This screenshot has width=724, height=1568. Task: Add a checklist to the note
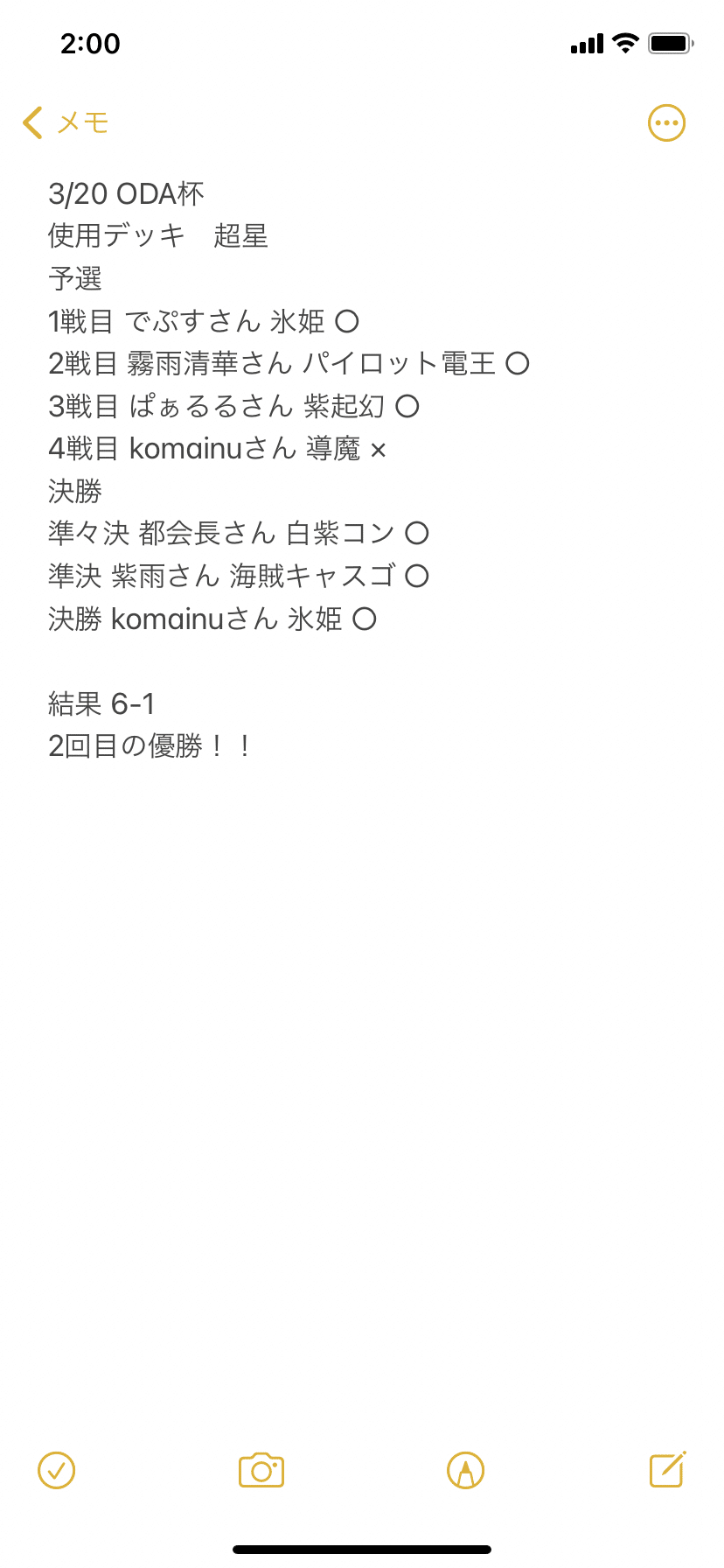[57, 1470]
